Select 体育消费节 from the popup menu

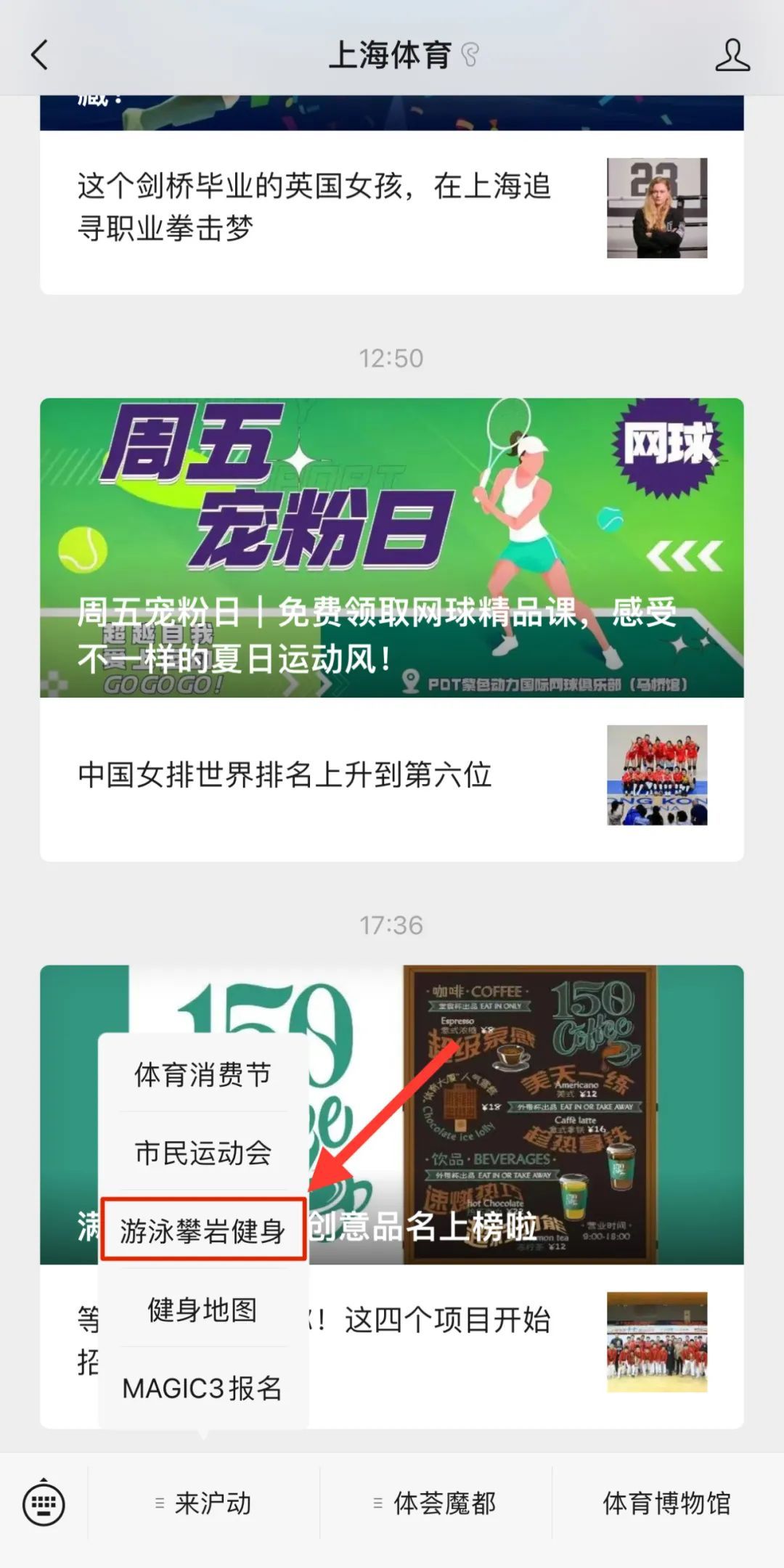[203, 1074]
